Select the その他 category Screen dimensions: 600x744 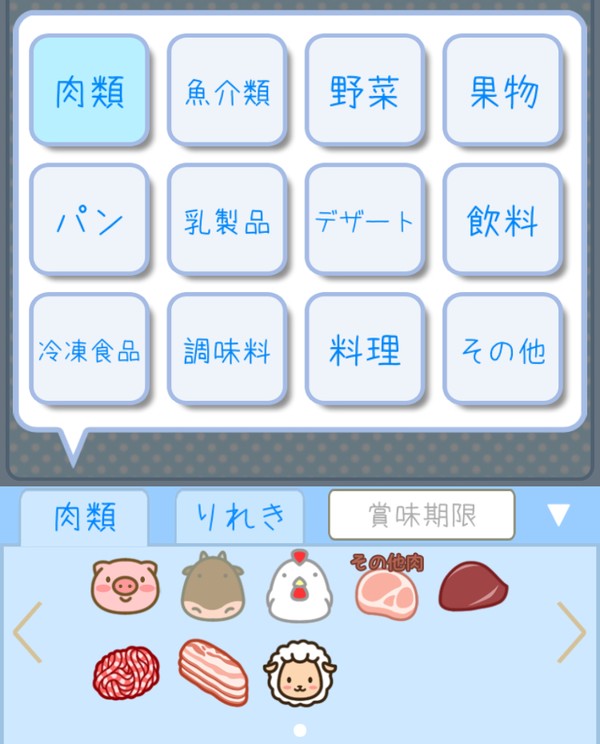tap(503, 349)
